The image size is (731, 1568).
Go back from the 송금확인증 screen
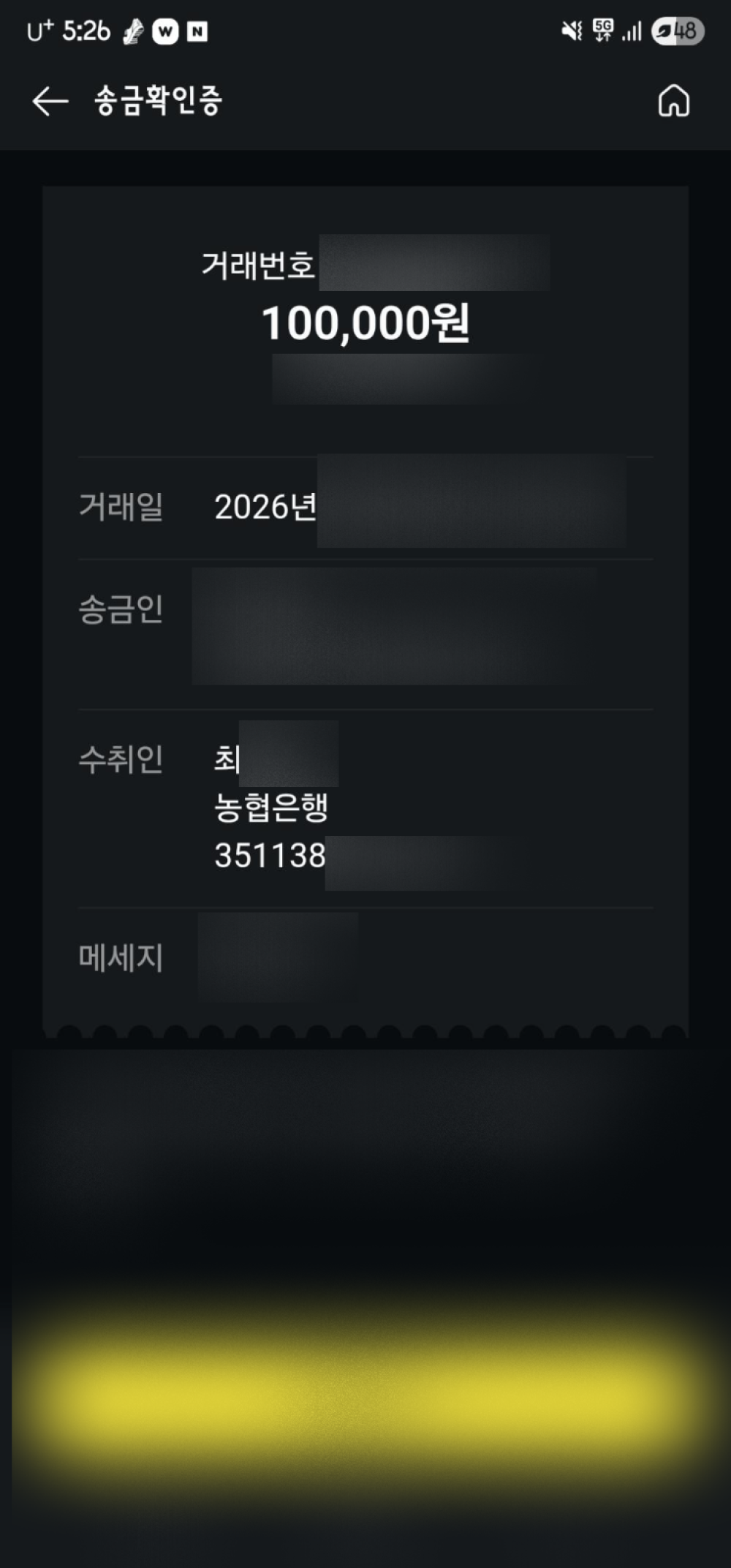tap(50, 101)
